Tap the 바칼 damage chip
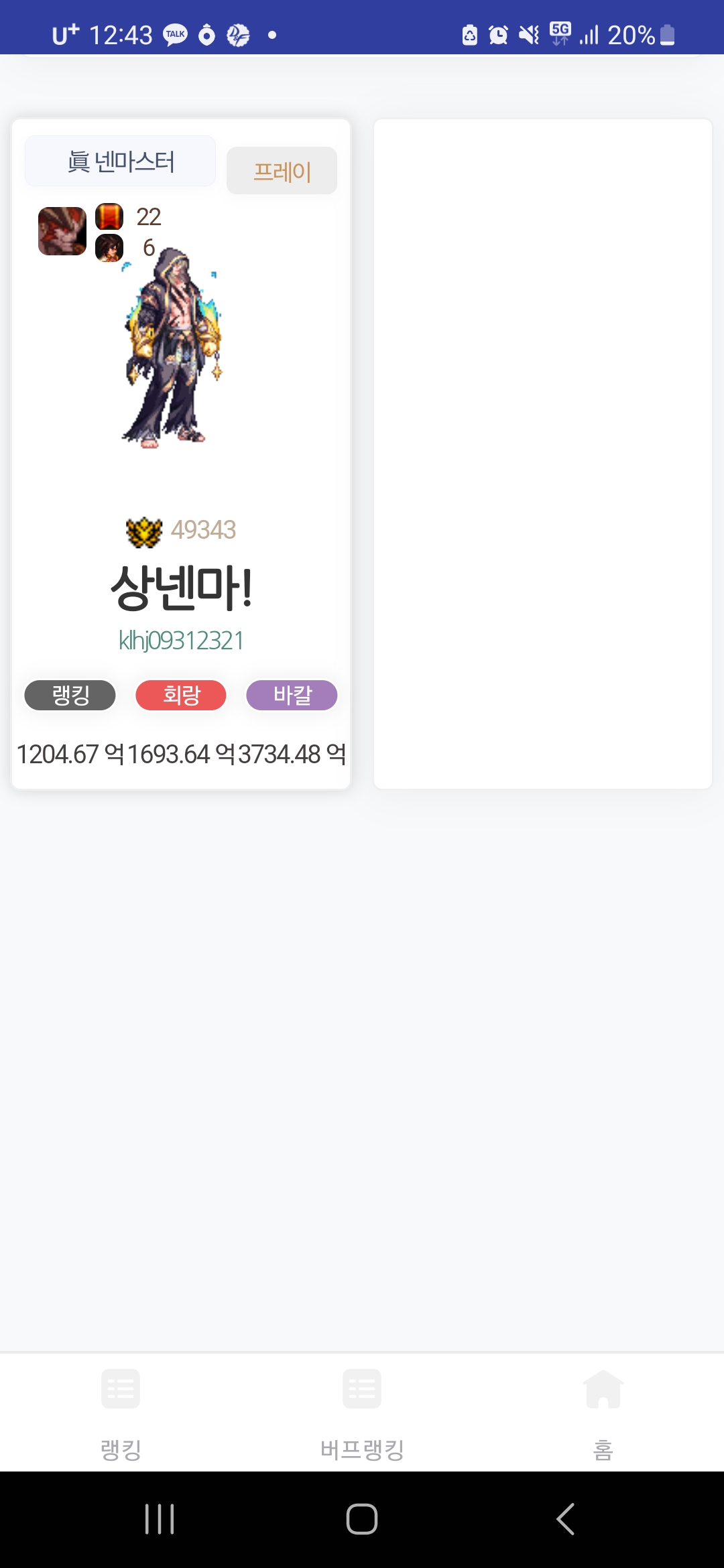This screenshot has height=1568, width=724. click(292, 695)
